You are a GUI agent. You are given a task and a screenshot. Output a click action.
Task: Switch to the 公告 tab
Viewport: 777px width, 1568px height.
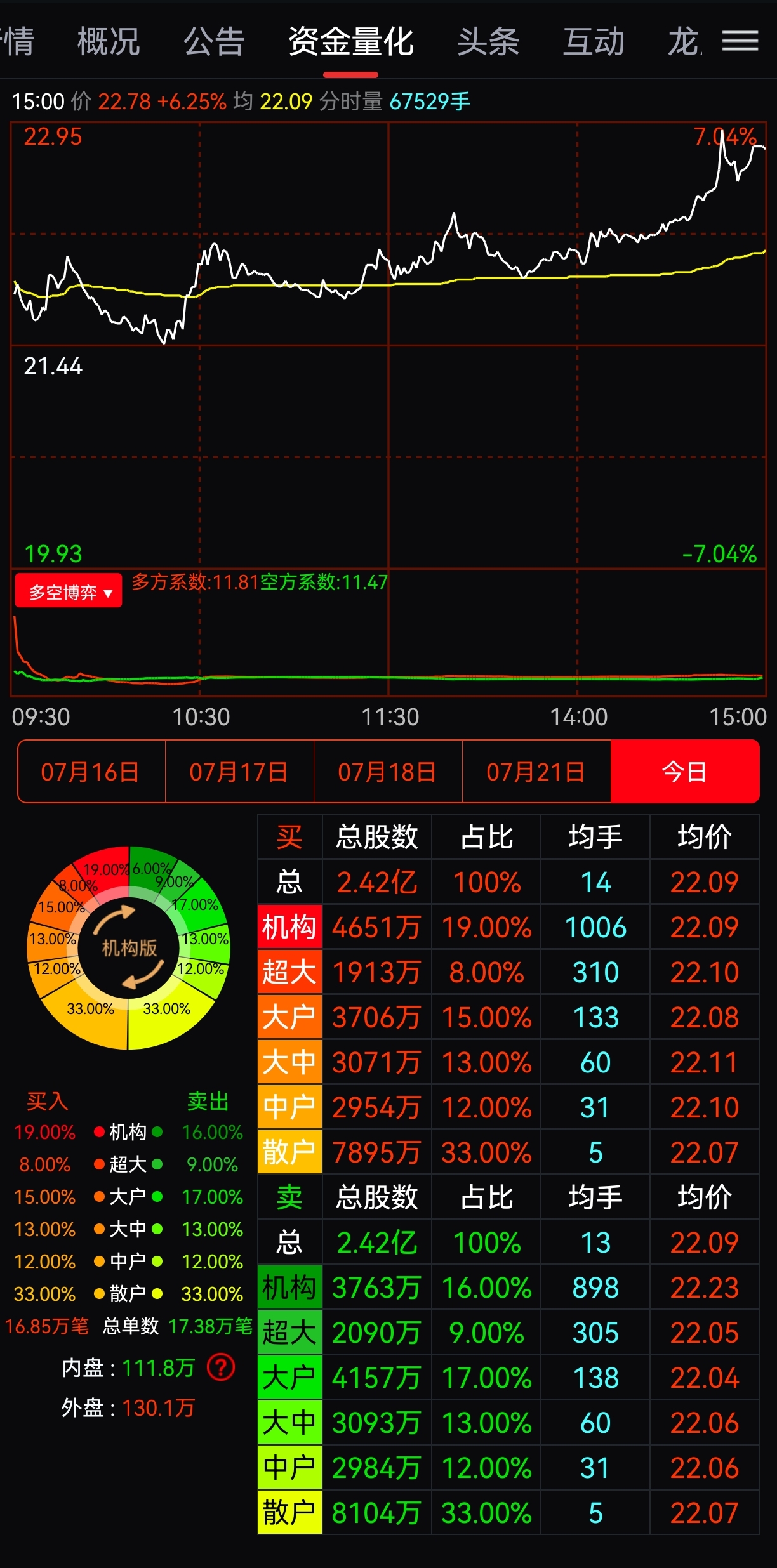coord(215,42)
